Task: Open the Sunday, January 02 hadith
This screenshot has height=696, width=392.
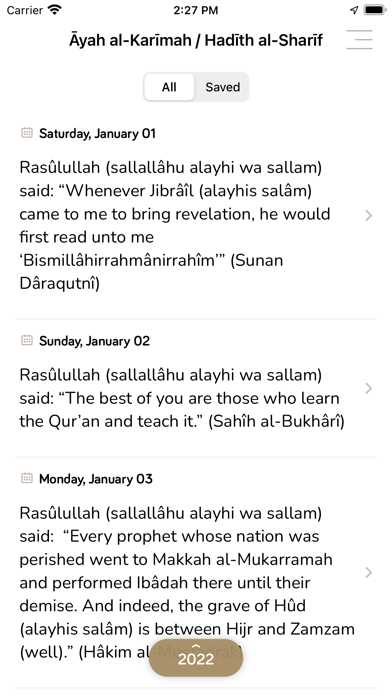Action: 196,388
